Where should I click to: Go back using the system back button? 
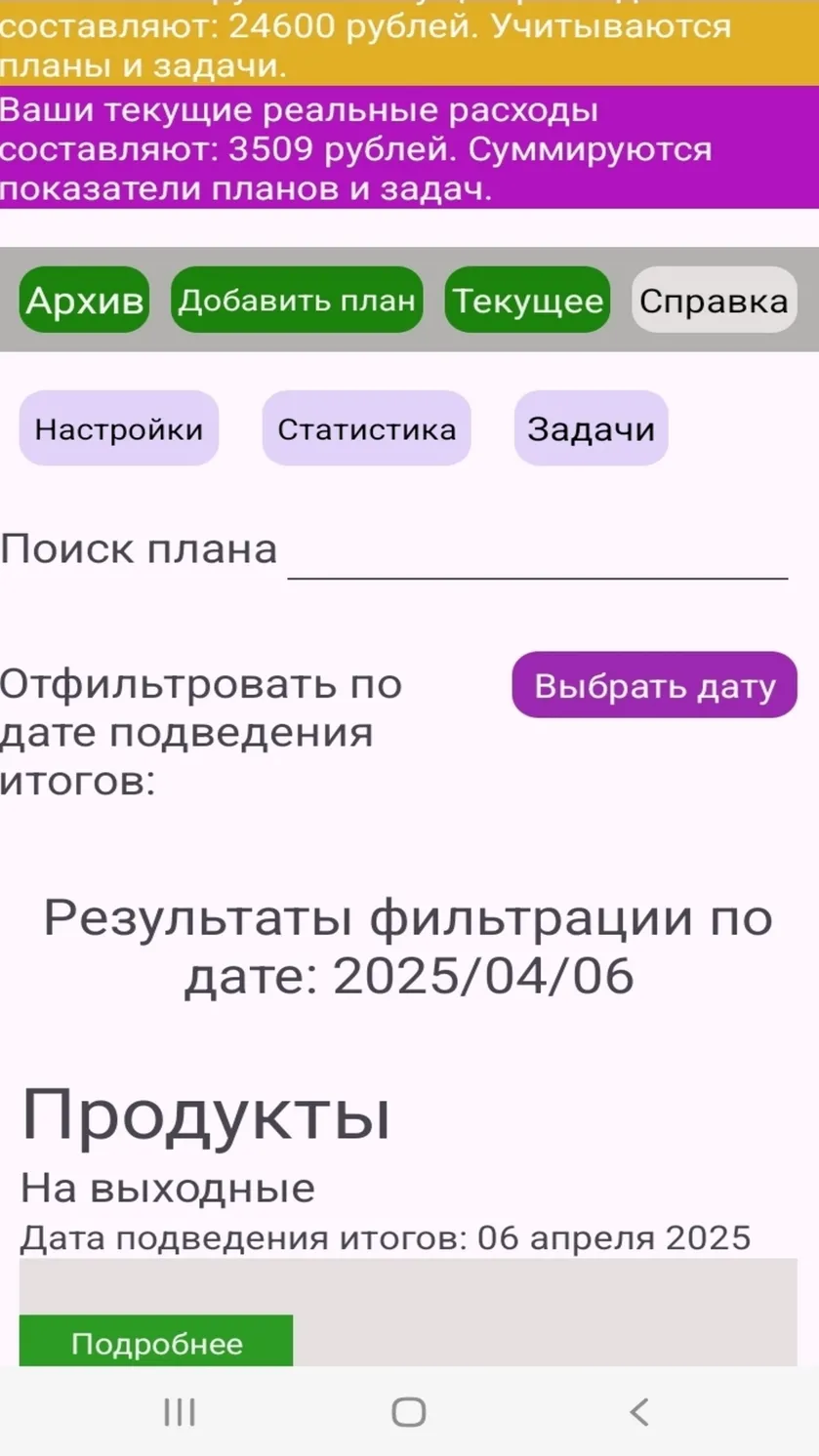point(639,1411)
